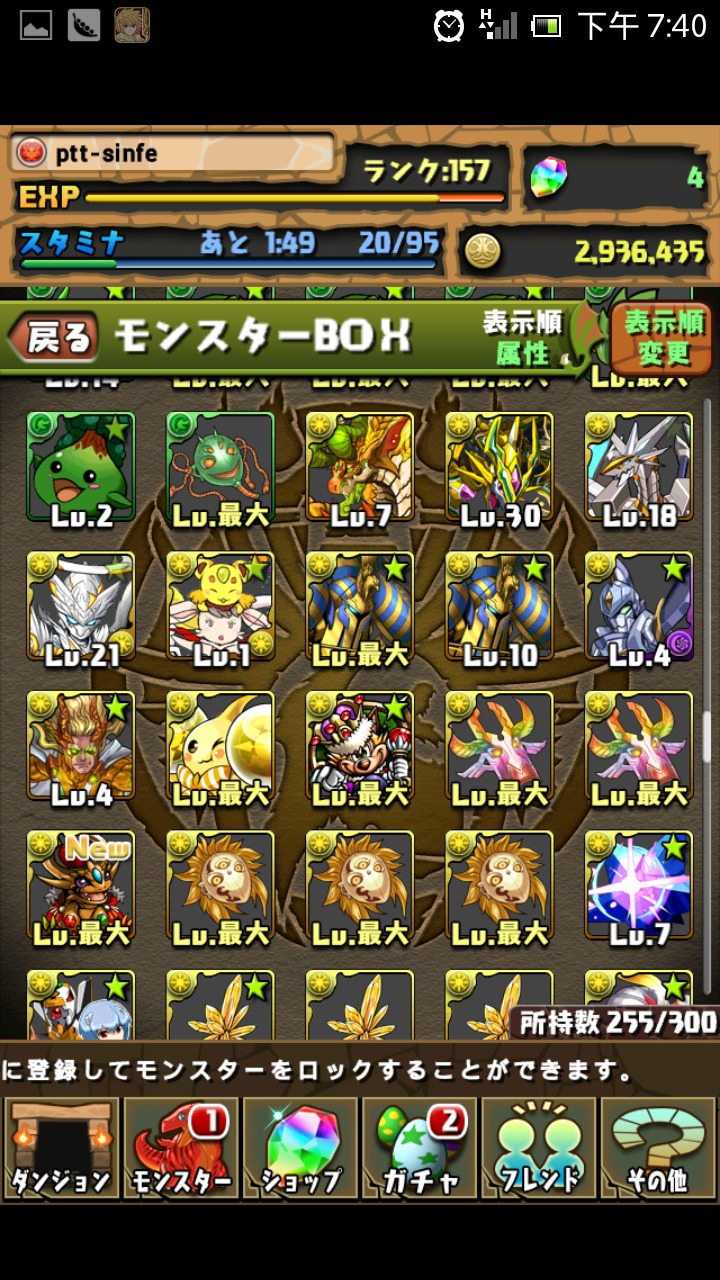Open the green spider monster Lv.最大
Viewport: 720px width, 1280px height.
[220, 468]
